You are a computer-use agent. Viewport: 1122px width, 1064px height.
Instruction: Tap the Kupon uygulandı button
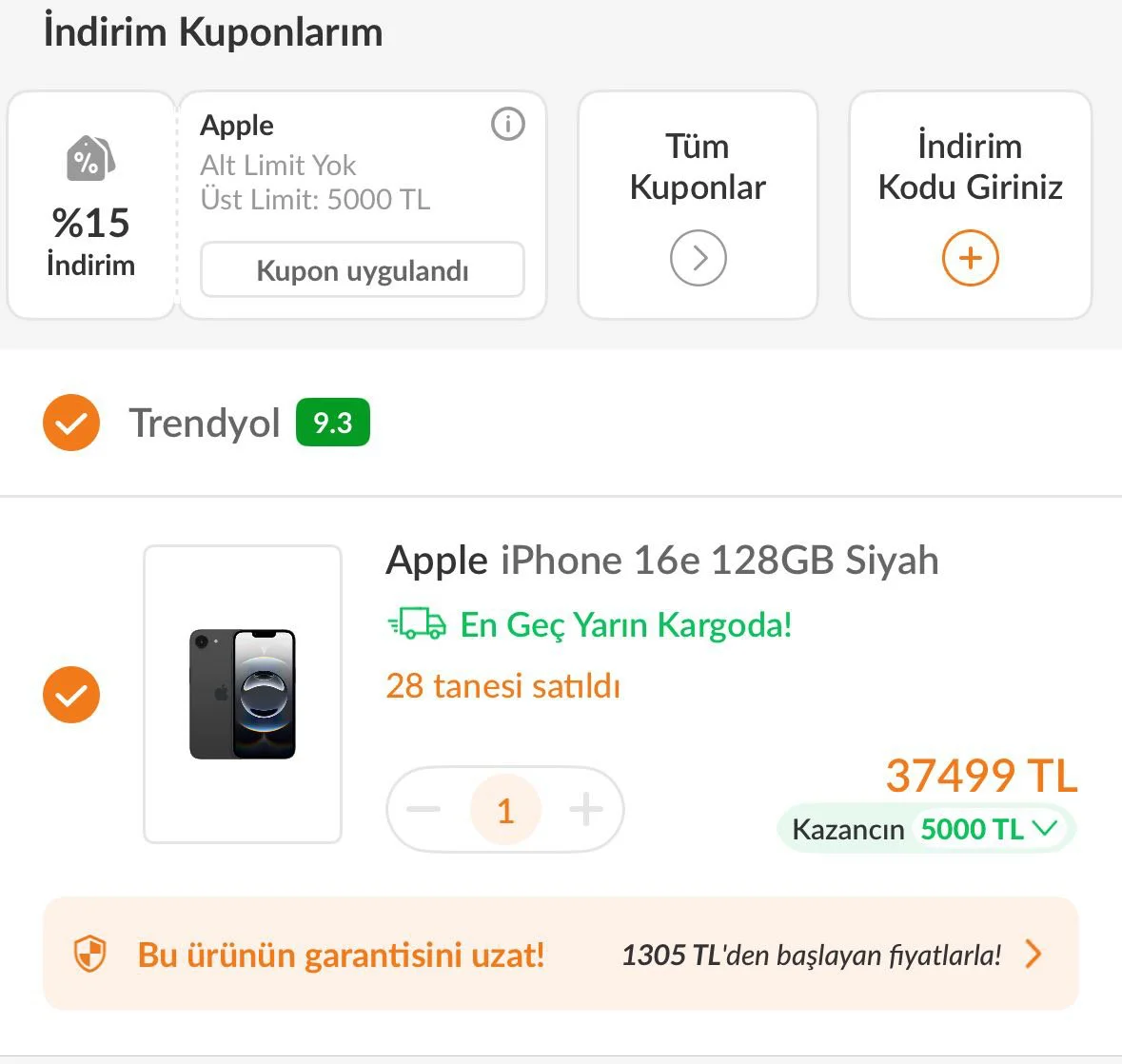click(x=362, y=270)
